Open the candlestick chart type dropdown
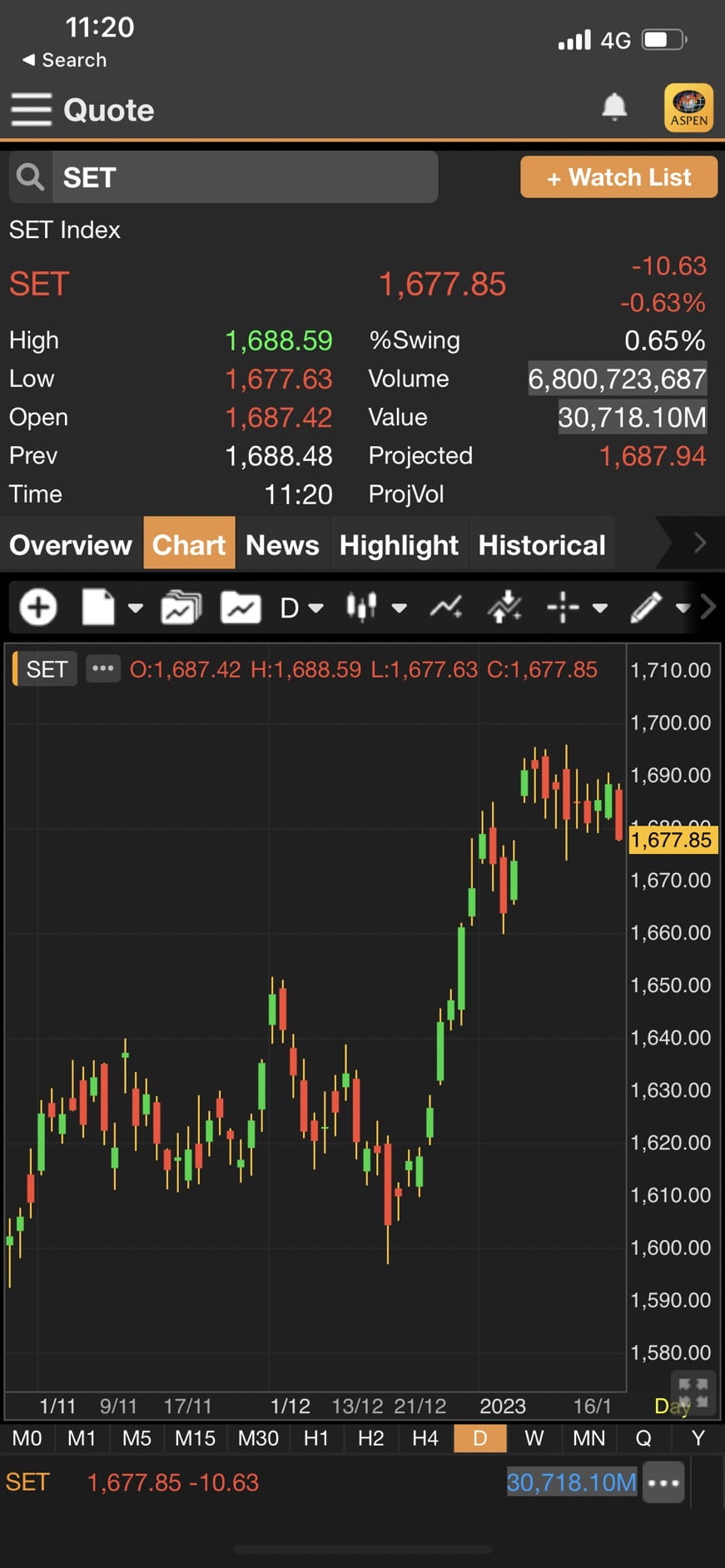This screenshot has width=725, height=1568. tap(376, 608)
